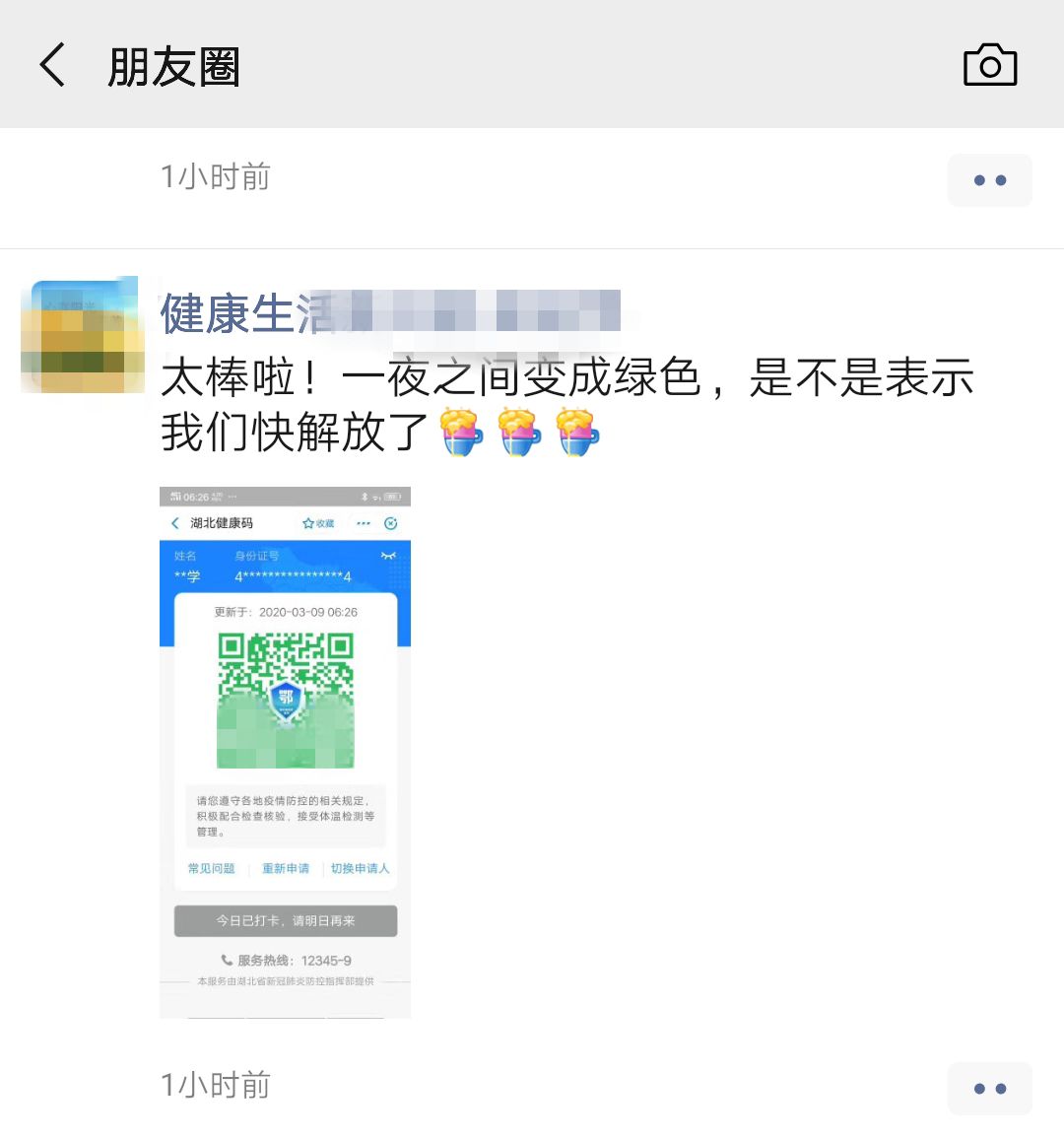Open like/comment menu under the 健康码 post
This screenshot has width=1064, height=1139.
[989, 1089]
